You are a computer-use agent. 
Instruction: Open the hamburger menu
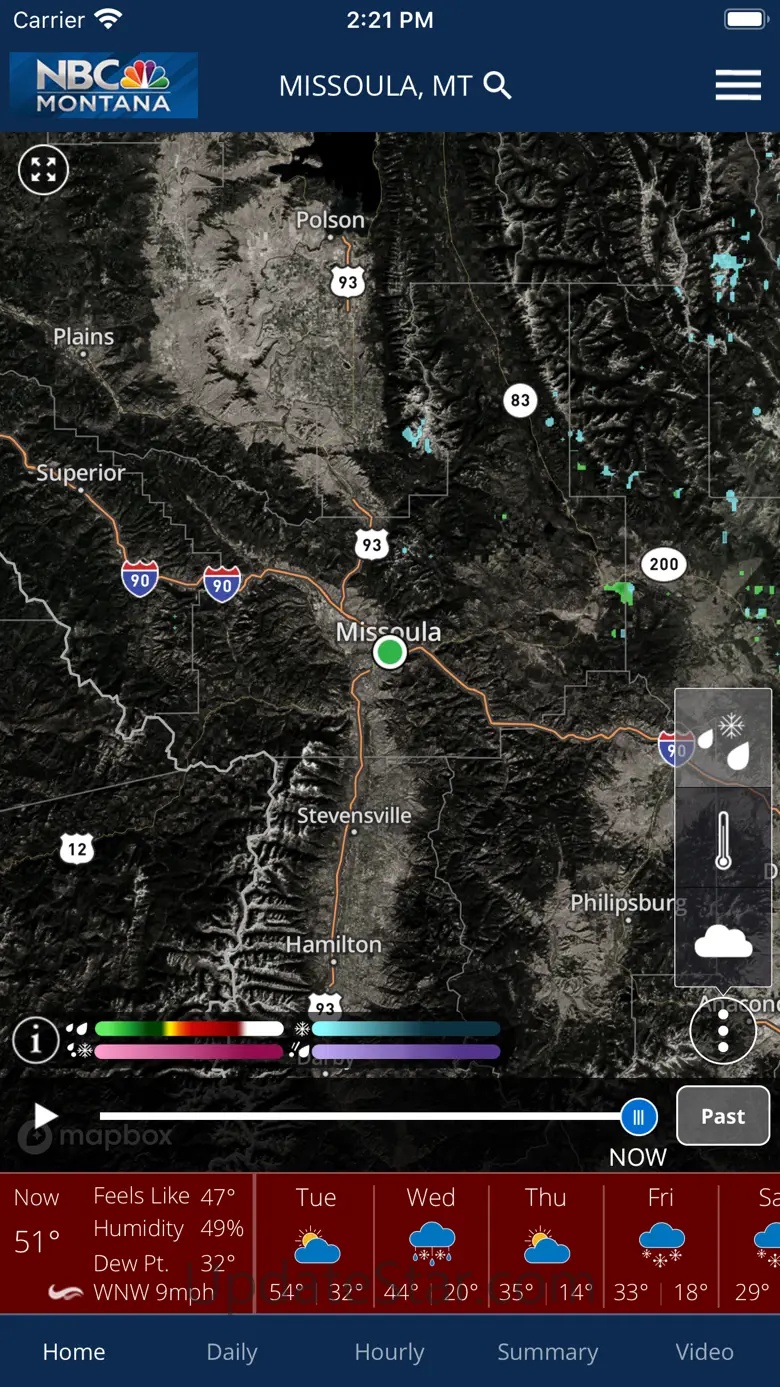tap(738, 86)
